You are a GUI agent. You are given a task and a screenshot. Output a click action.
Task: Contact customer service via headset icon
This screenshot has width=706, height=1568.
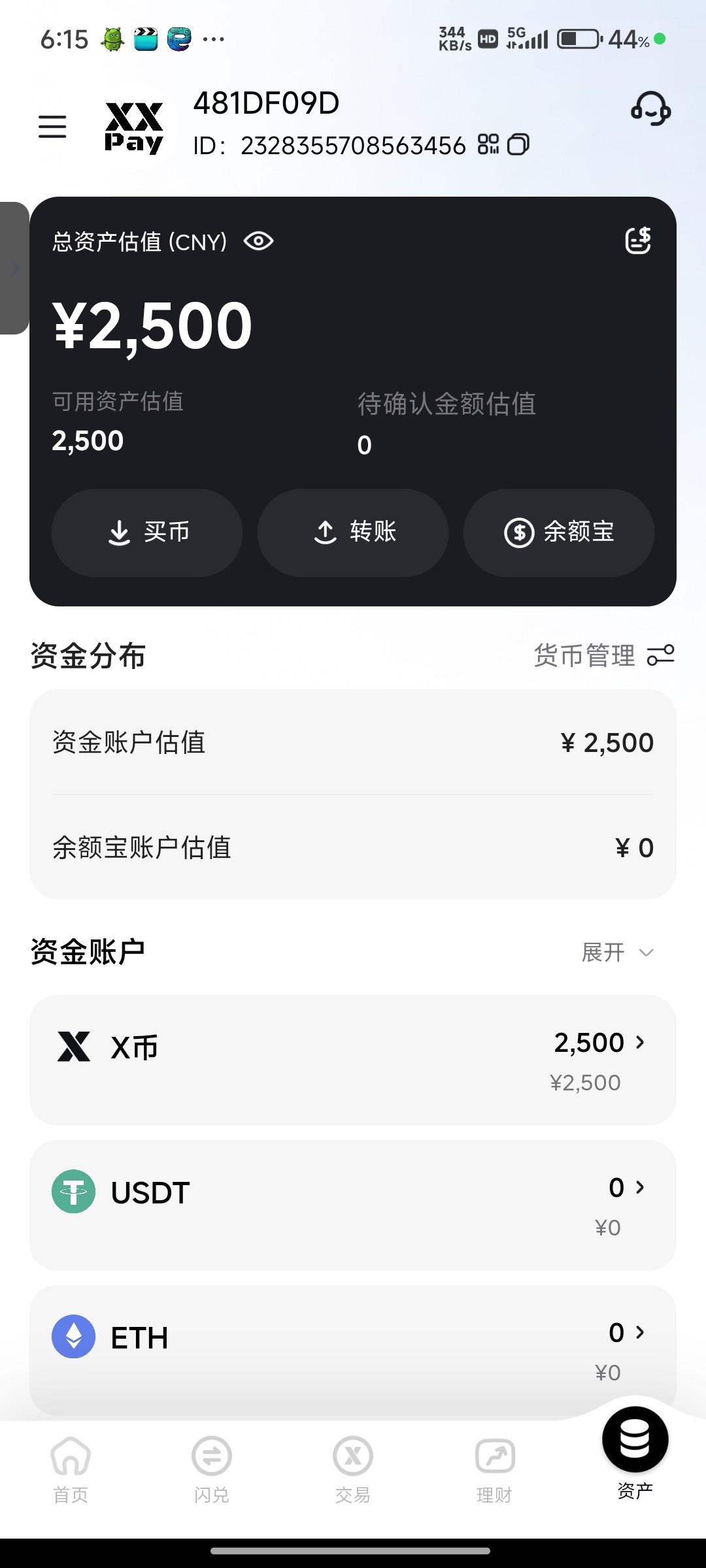pos(650,108)
